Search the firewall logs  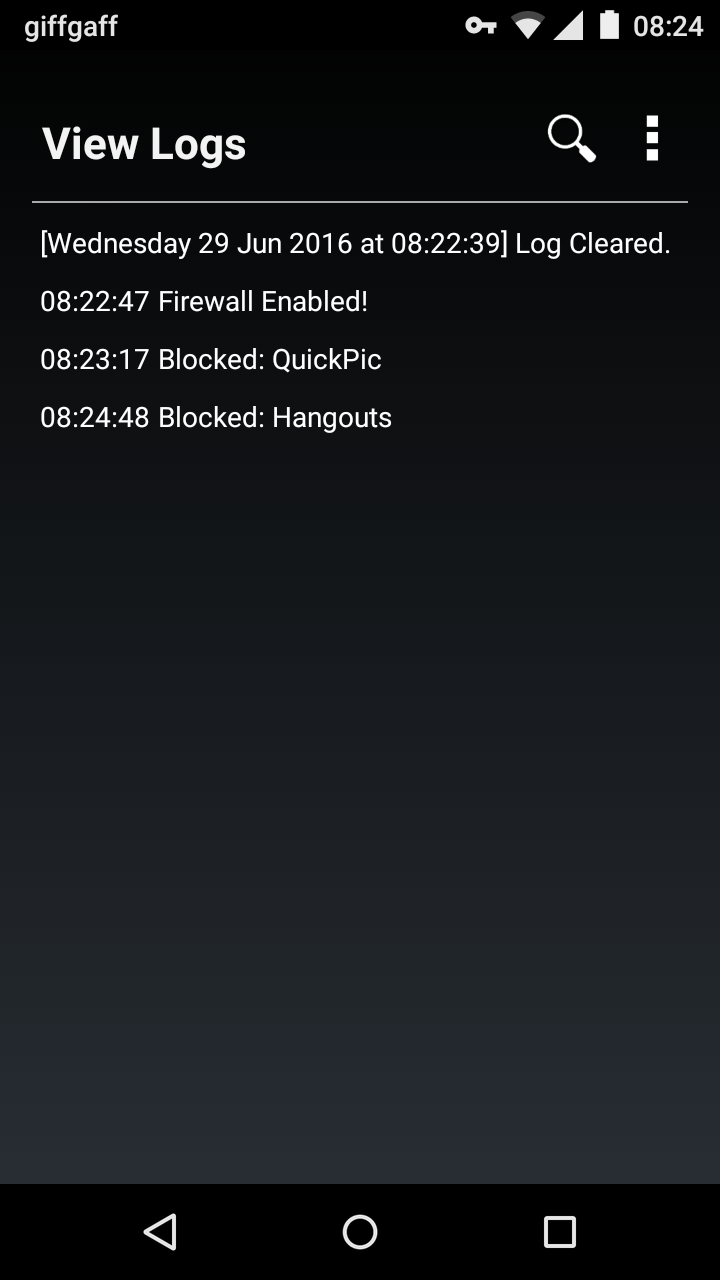[572, 139]
